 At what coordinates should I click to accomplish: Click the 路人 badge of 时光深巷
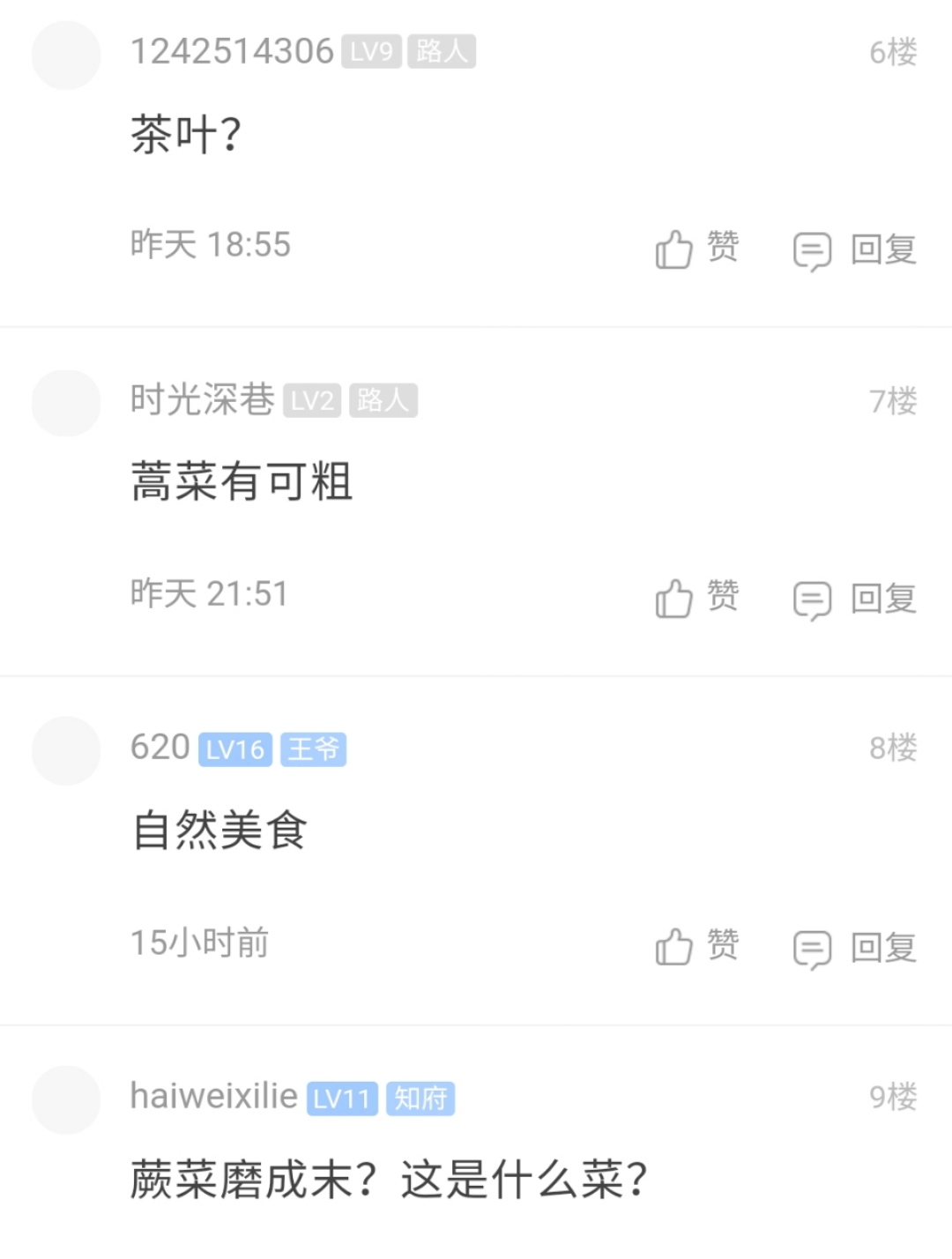coord(383,400)
